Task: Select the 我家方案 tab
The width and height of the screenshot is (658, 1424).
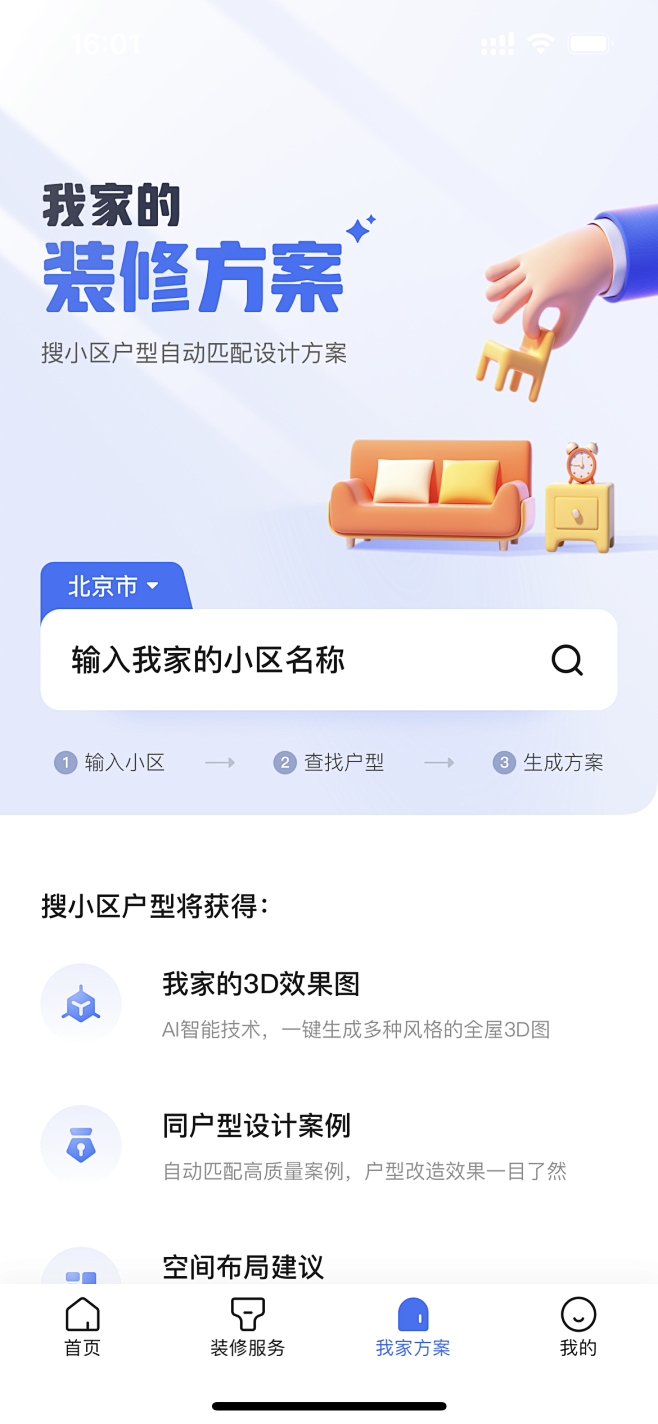Action: [x=413, y=1326]
